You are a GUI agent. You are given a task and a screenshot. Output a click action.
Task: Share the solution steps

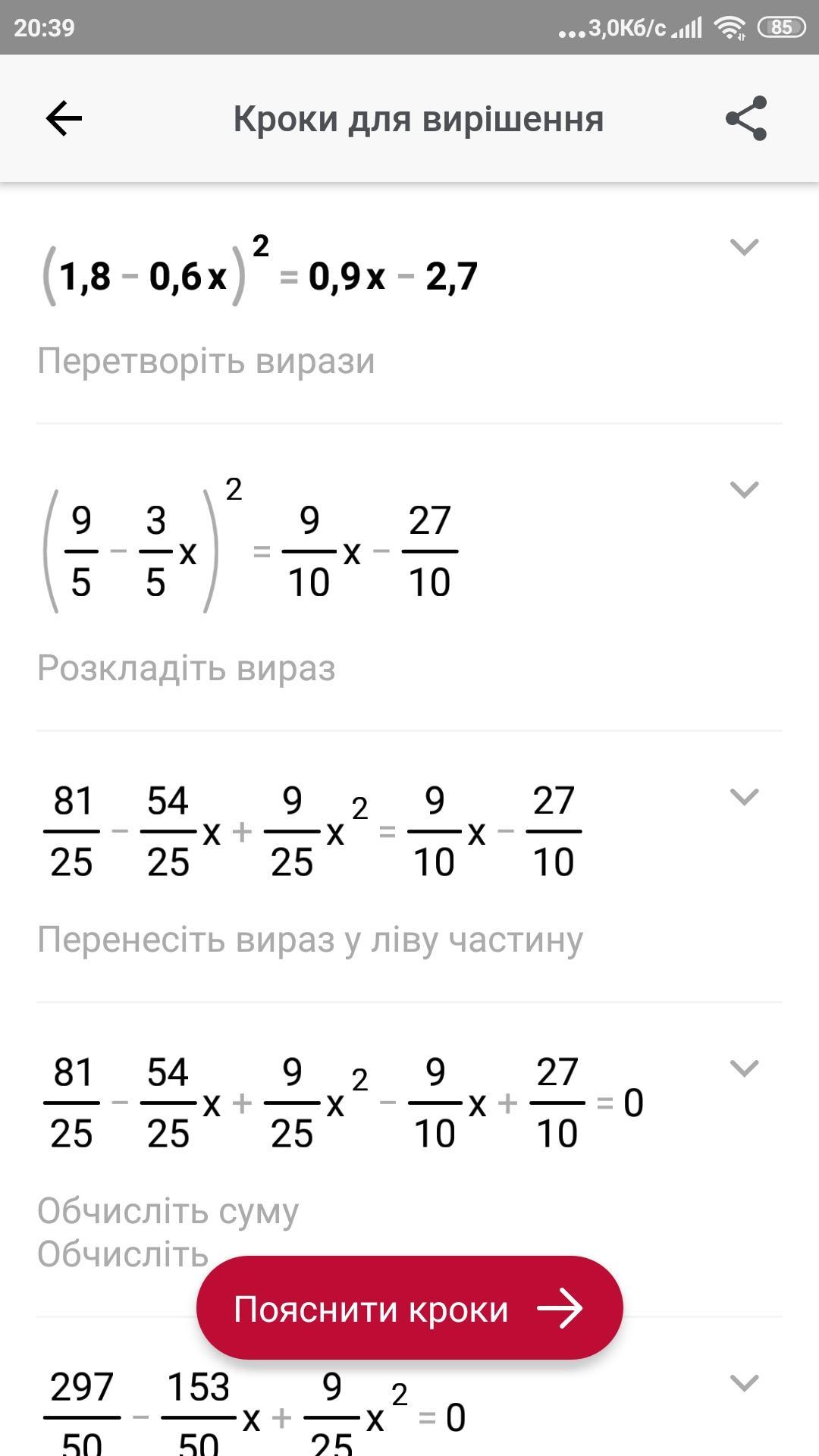click(x=746, y=119)
